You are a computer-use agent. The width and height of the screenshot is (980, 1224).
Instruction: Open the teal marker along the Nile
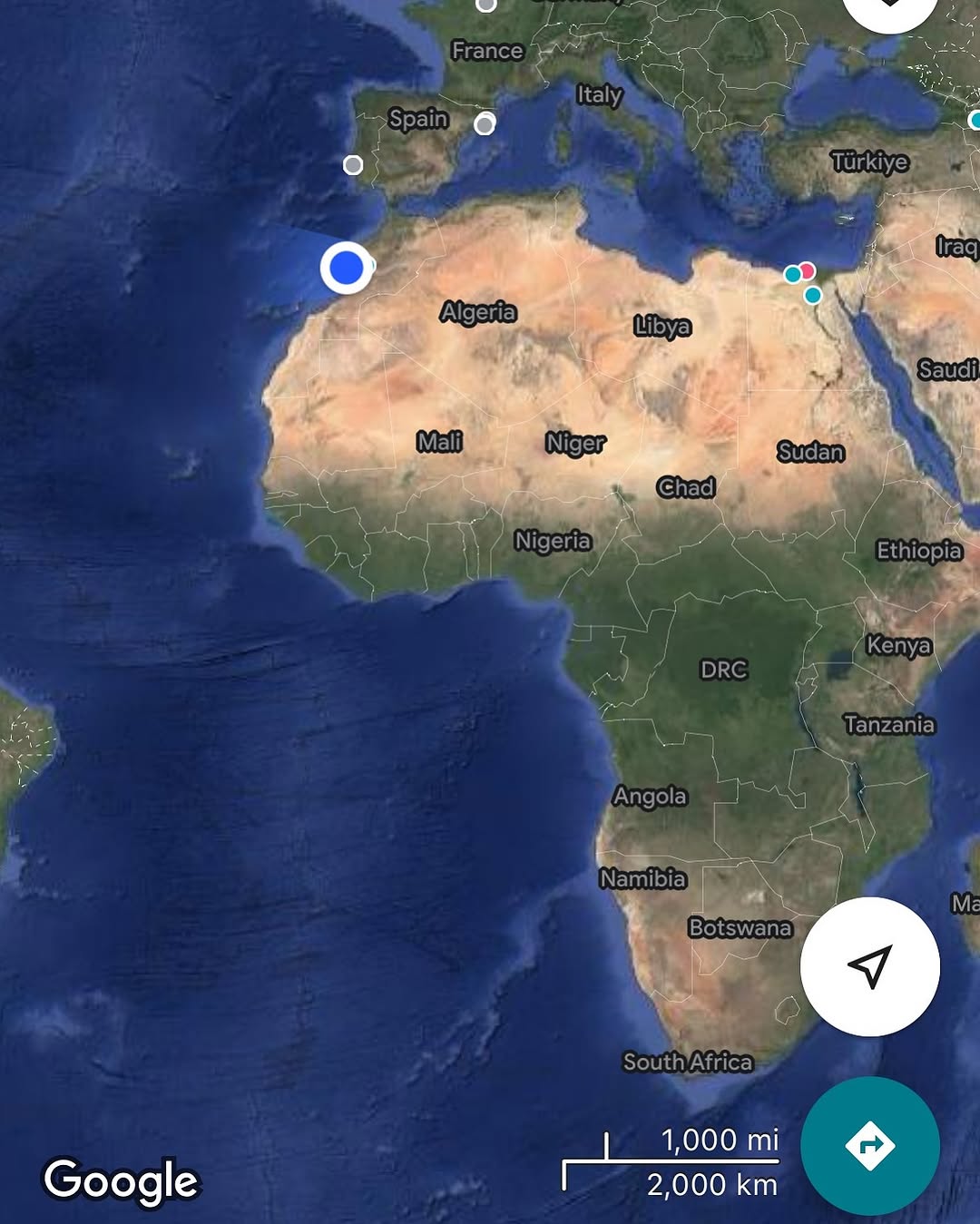click(x=813, y=295)
